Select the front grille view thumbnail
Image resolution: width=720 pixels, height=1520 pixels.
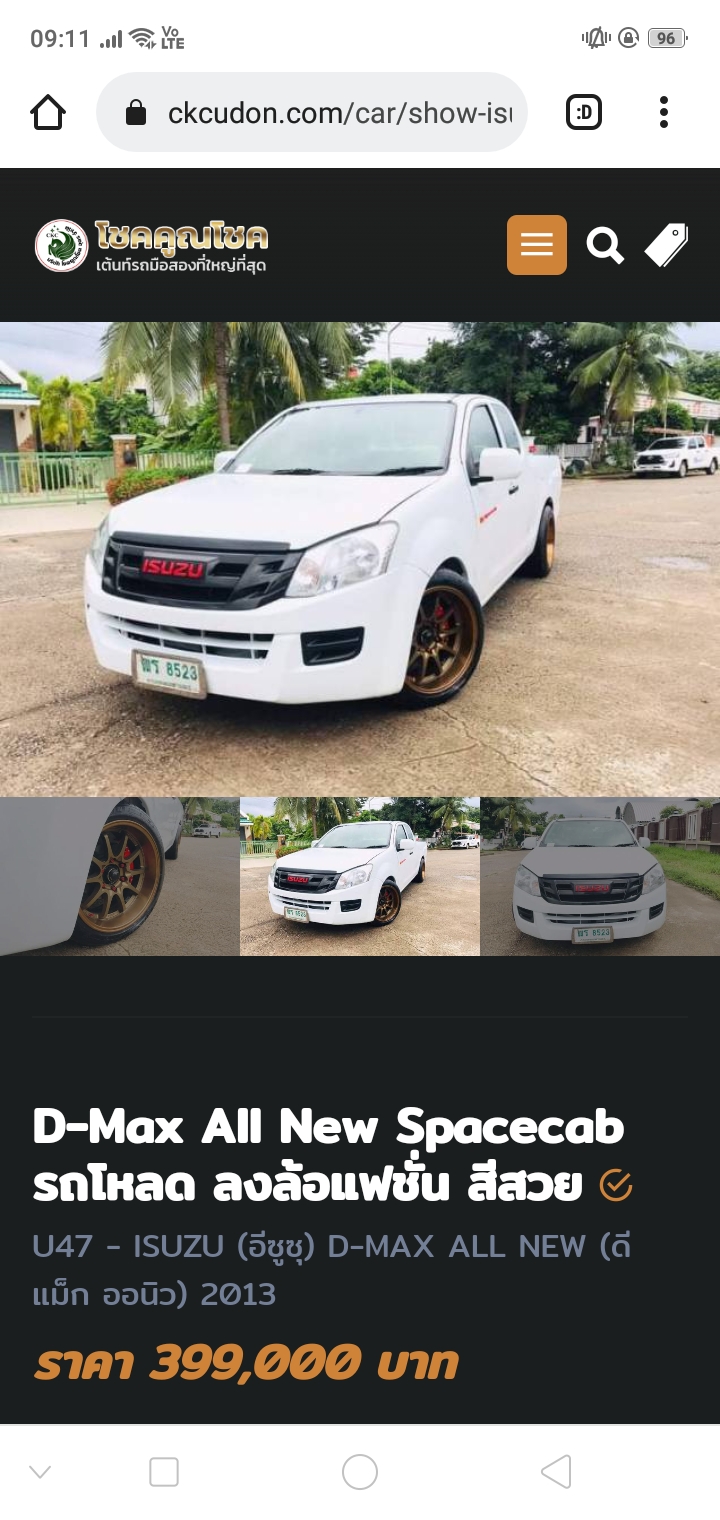click(600, 876)
